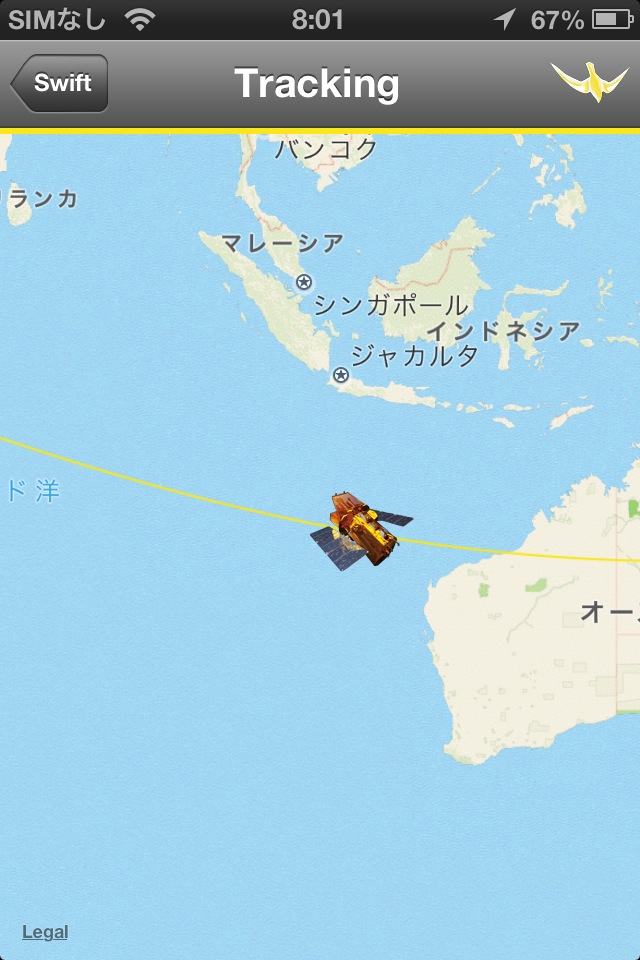Image resolution: width=640 pixels, height=960 pixels.
Task: Go back to the Swift screen
Action: 60,83
